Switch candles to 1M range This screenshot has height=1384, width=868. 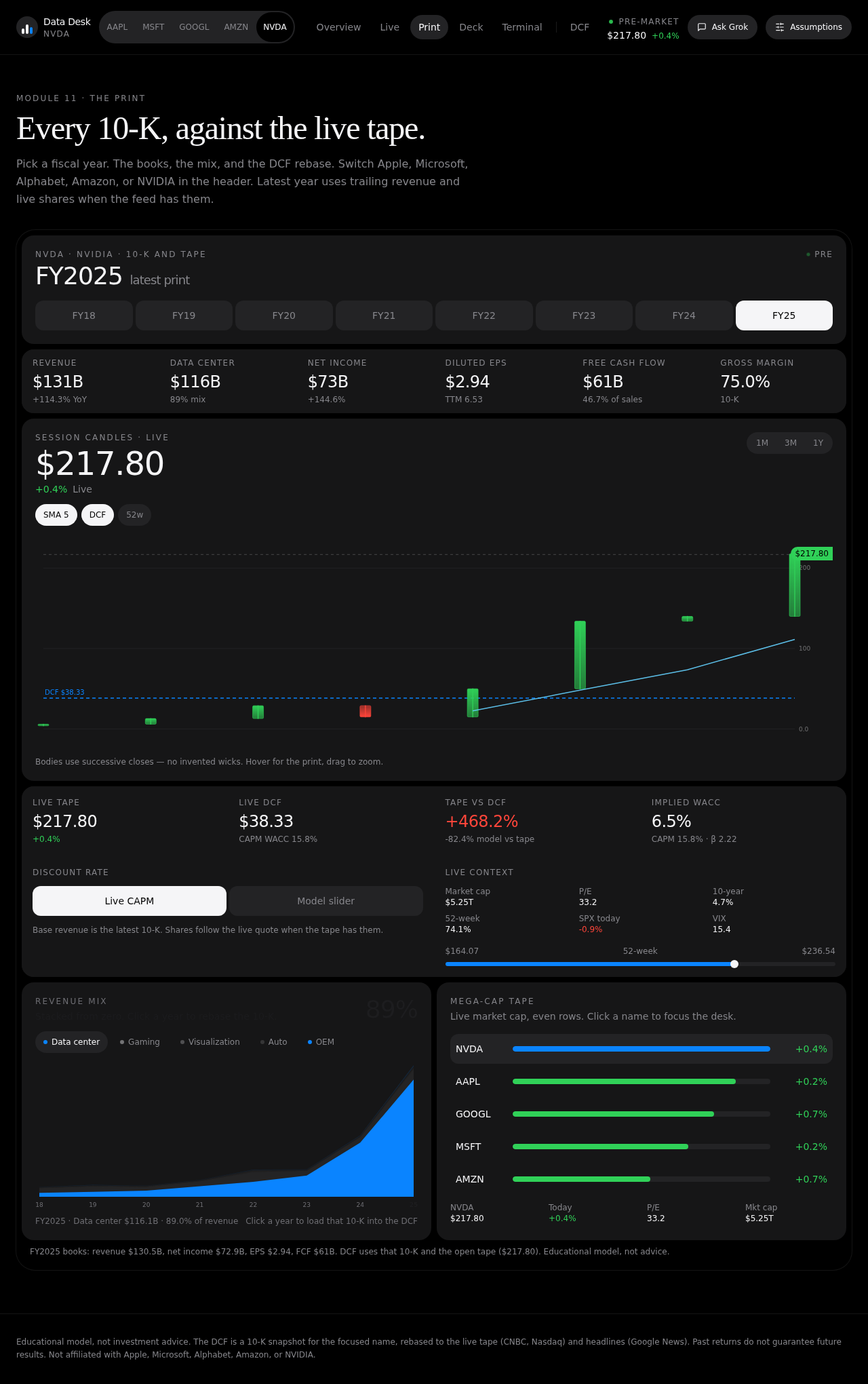pyautogui.click(x=762, y=443)
